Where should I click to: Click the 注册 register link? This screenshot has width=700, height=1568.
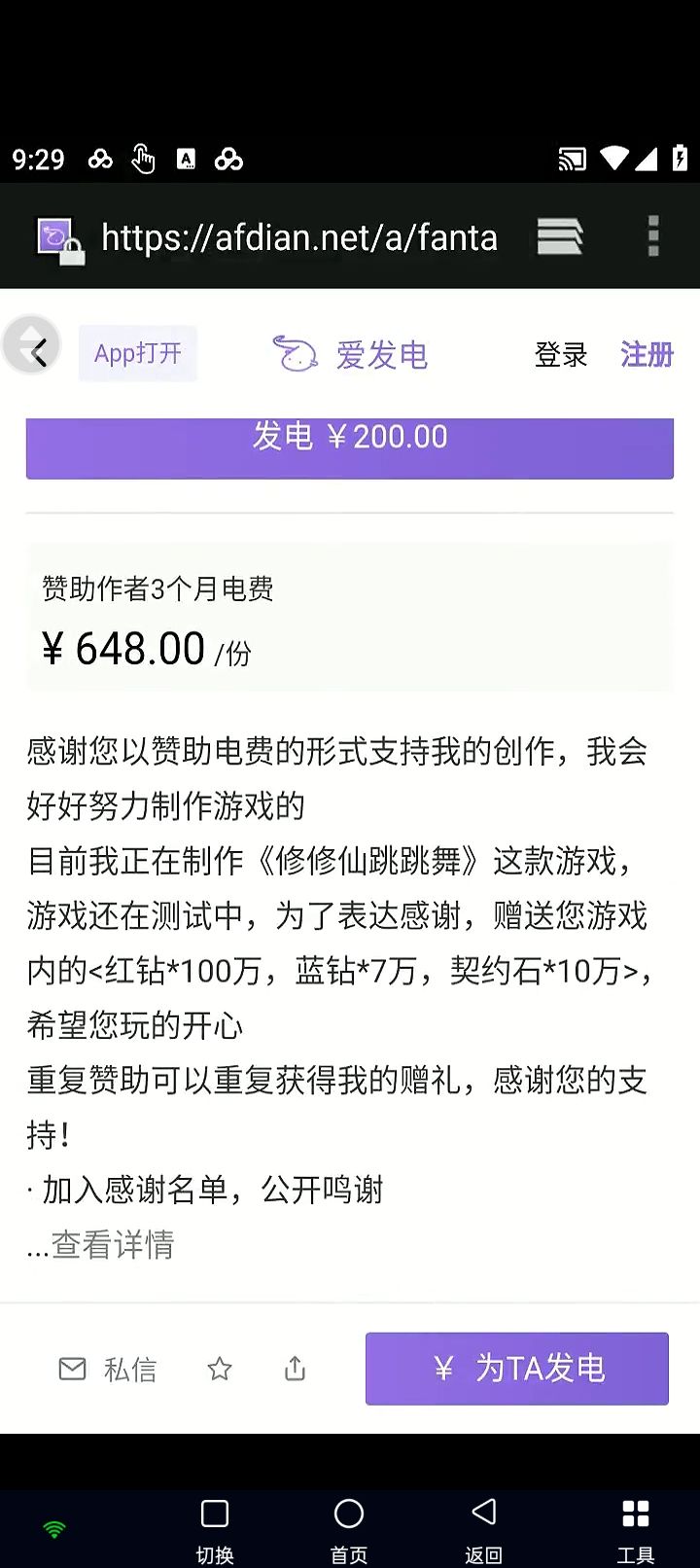click(646, 357)
